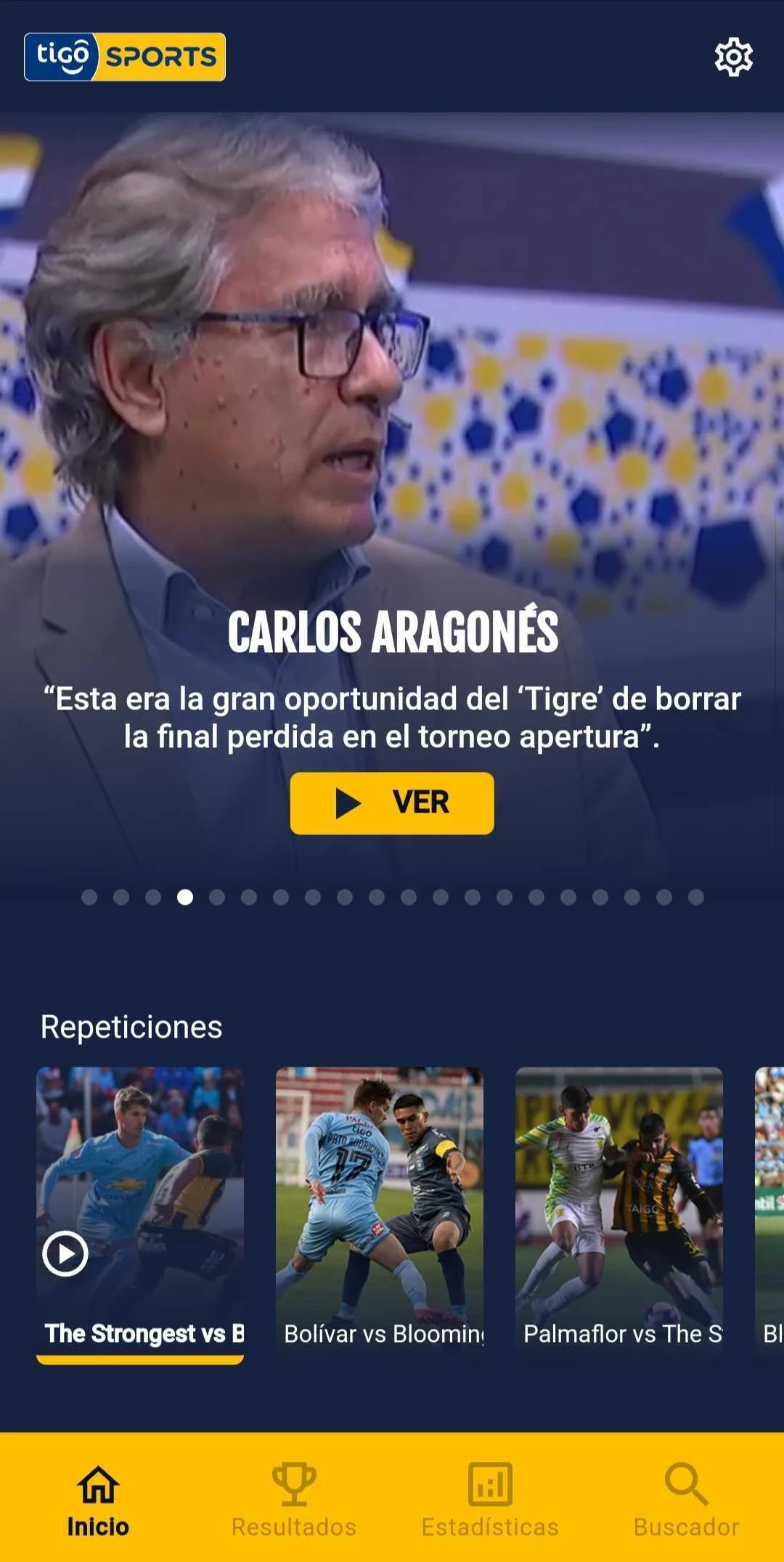
Task: Open the Bolívar vs Blooming replay
Action: (379, 1209)
